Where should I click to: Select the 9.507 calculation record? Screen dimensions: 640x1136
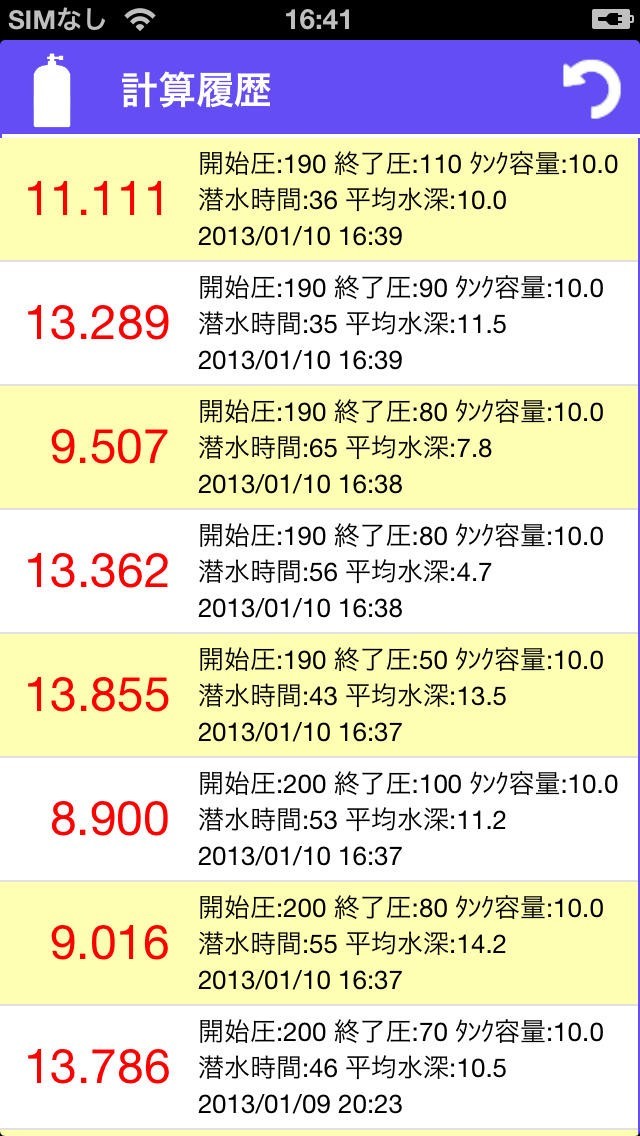[319, 447]
